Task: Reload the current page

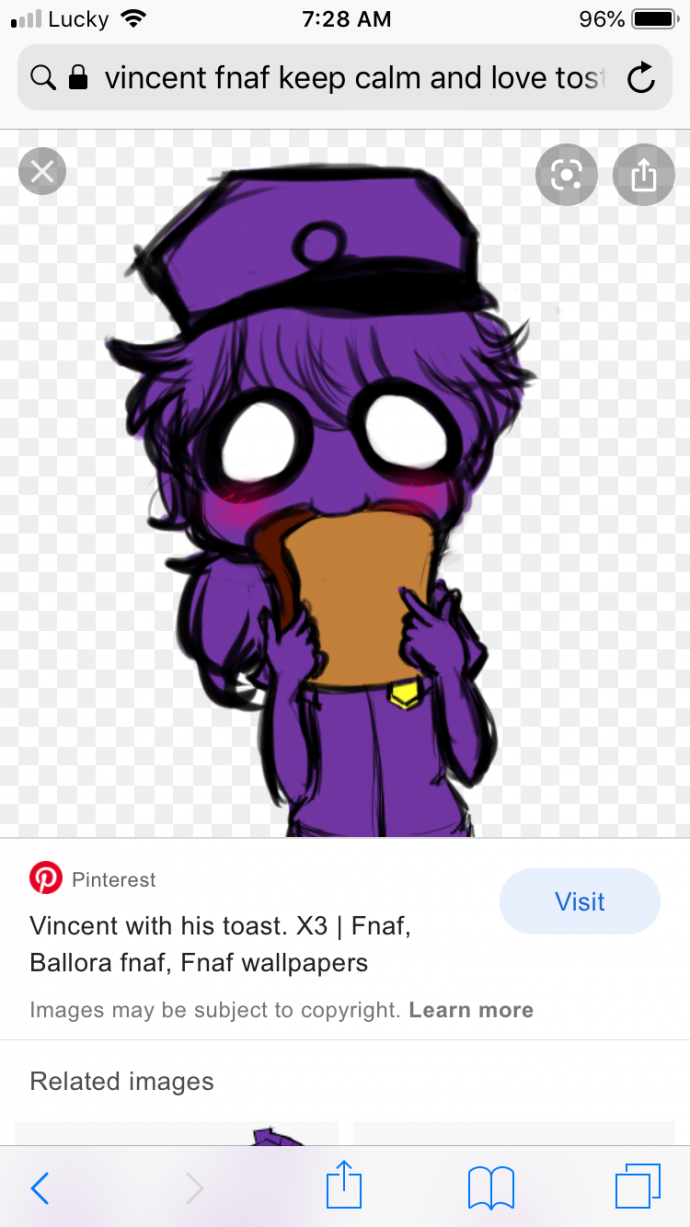Action: tap(640, 78)
